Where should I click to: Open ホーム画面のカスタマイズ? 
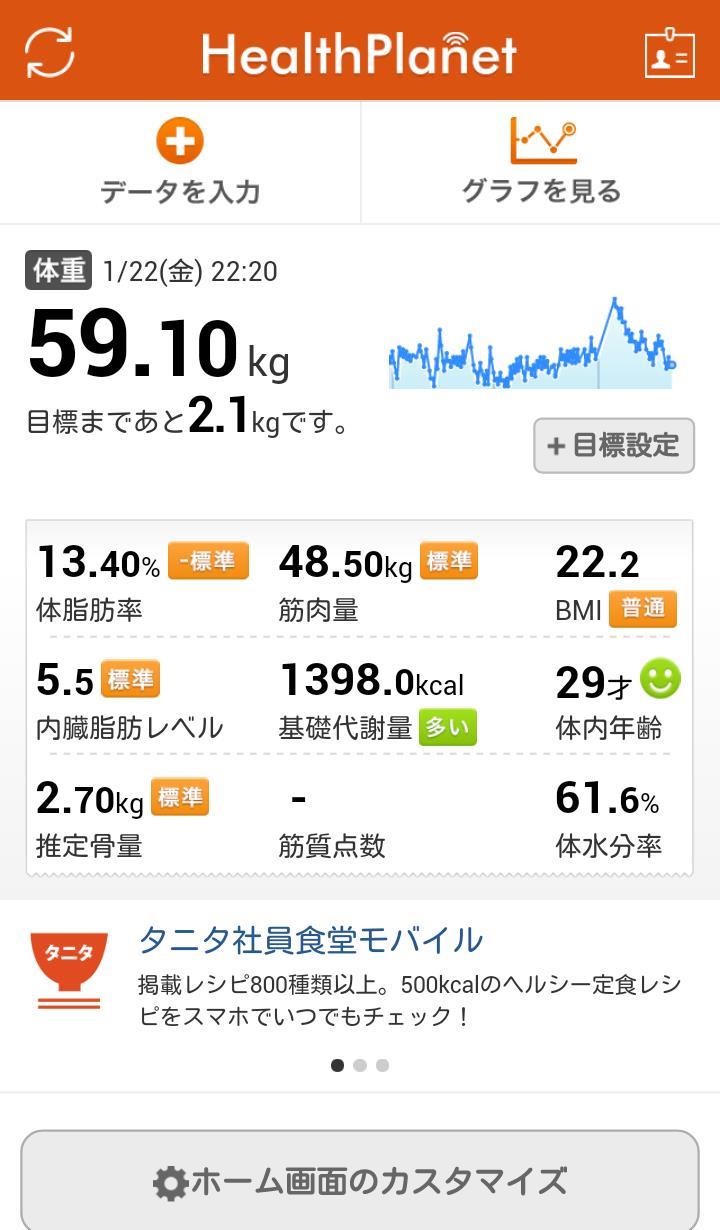click(360, 1181)
